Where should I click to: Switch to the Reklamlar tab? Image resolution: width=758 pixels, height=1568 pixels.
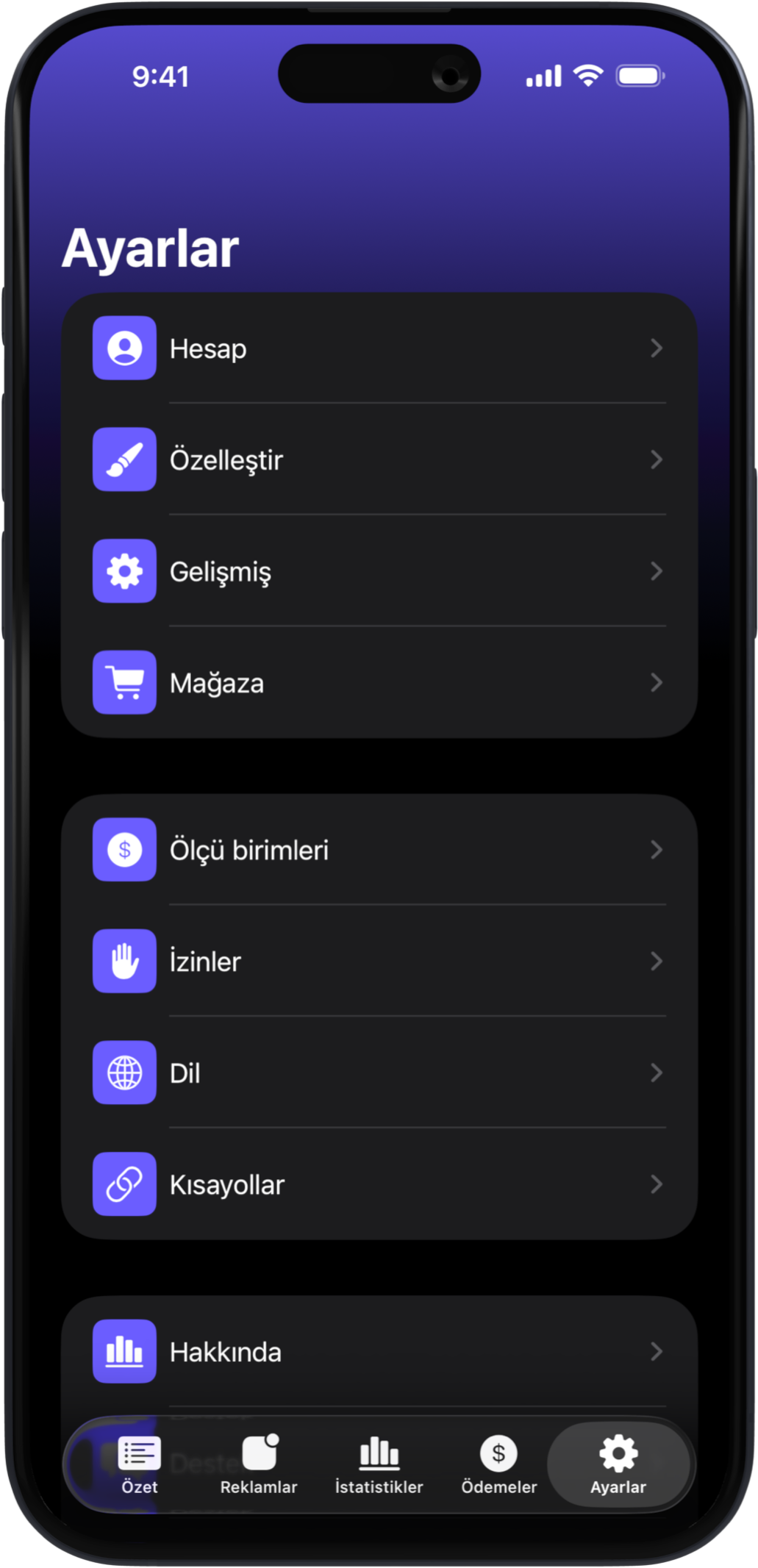[x=259, y=1464]
